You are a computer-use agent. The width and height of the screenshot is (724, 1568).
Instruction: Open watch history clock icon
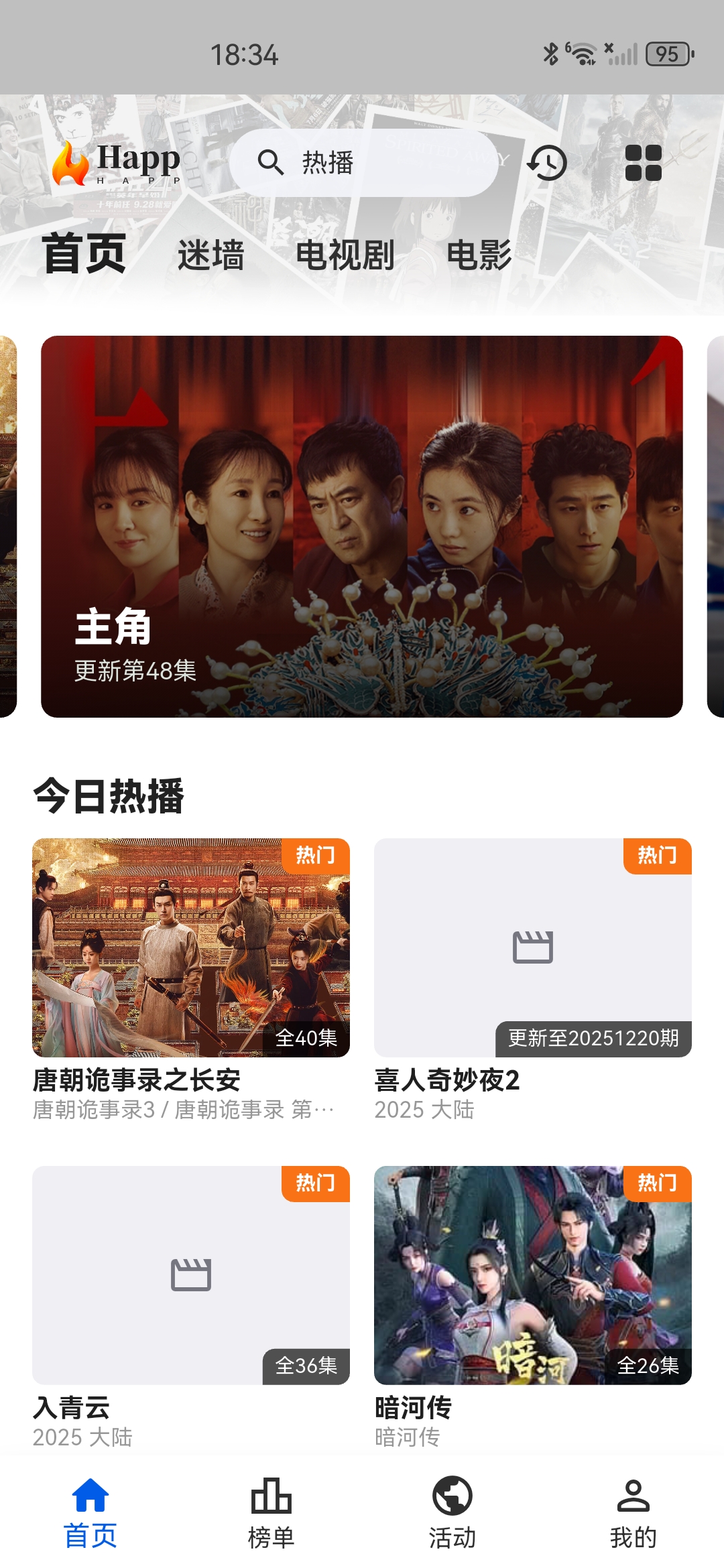point(548,163)
